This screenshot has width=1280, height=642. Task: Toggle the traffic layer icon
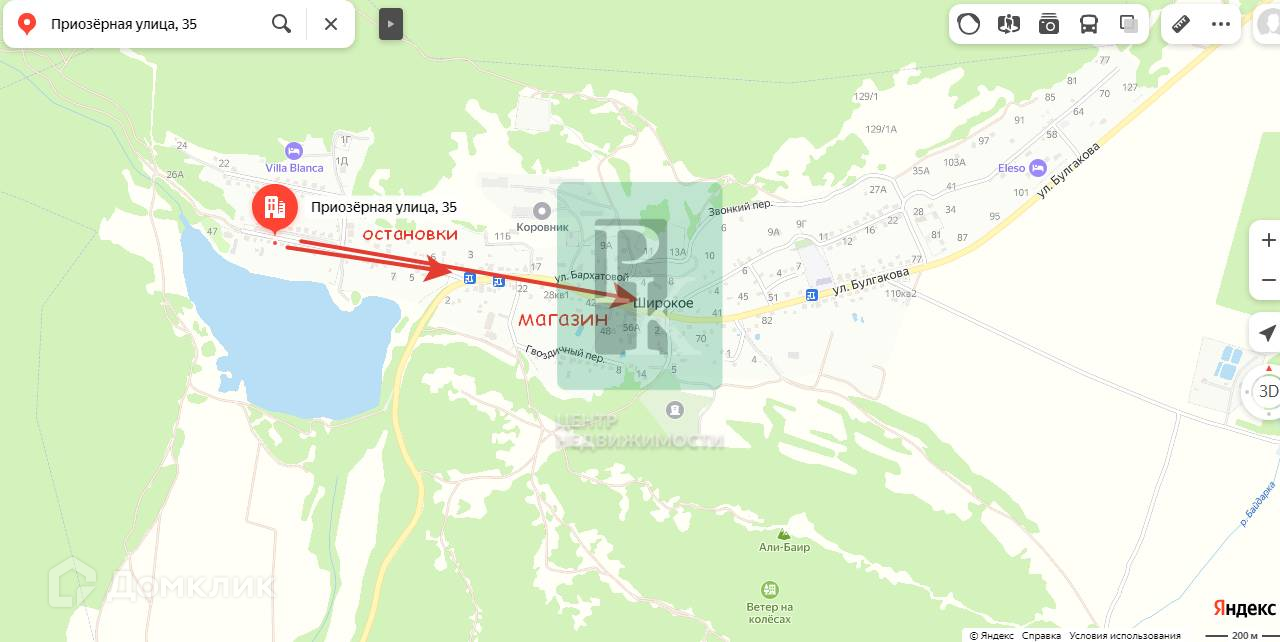pyautogui.click(x=969, y=24)
